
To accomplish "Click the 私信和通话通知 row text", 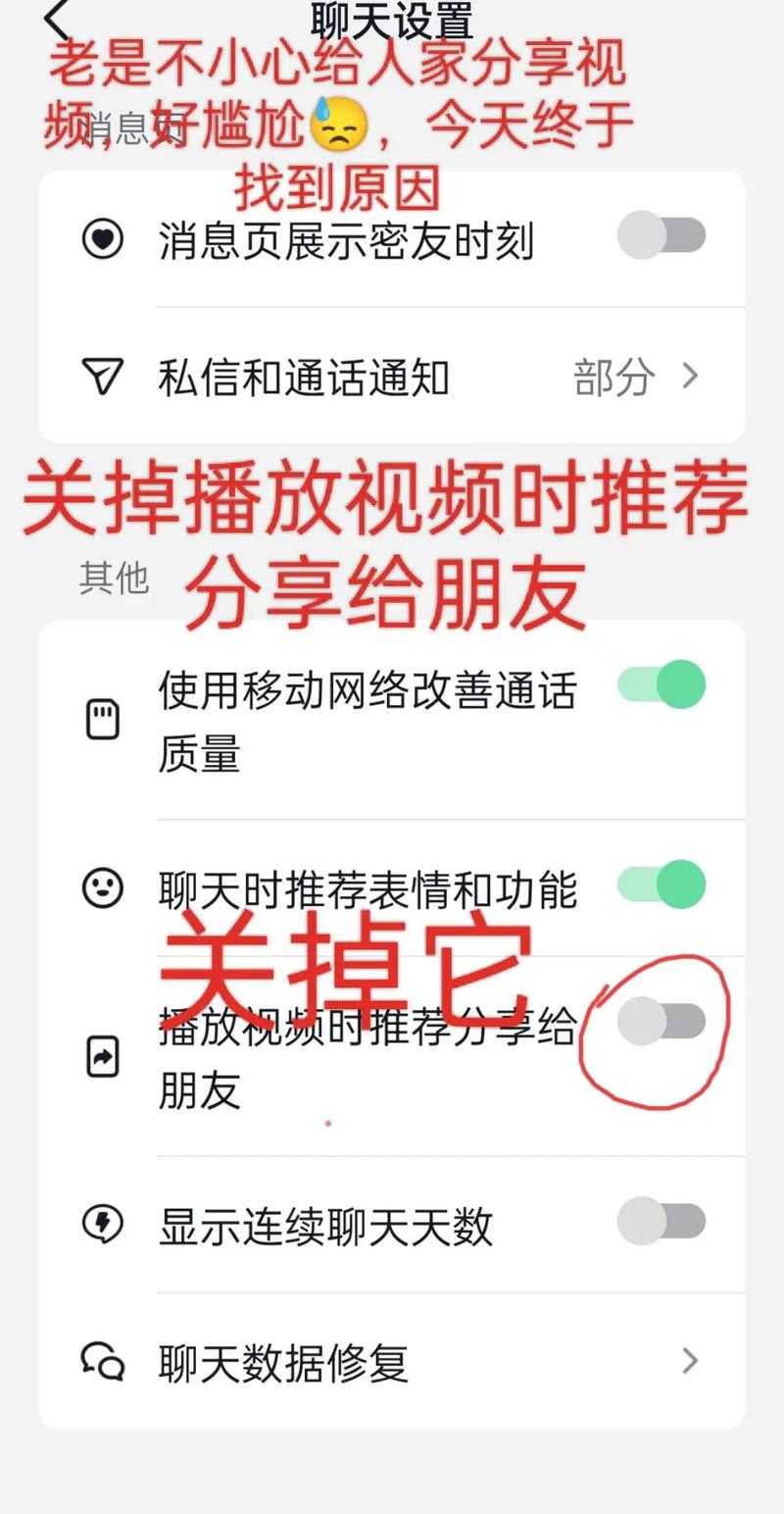I will click(x=304, y=376).
